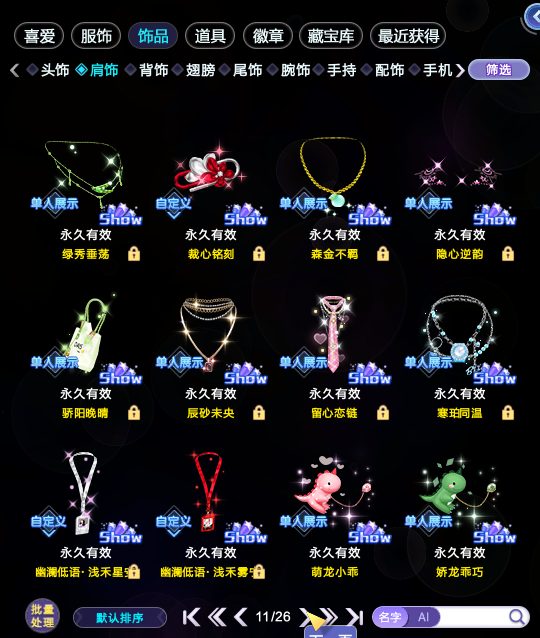This screenshot has height=638, width=540.
Task: Jump to the last page
Action: coord(355,617)
